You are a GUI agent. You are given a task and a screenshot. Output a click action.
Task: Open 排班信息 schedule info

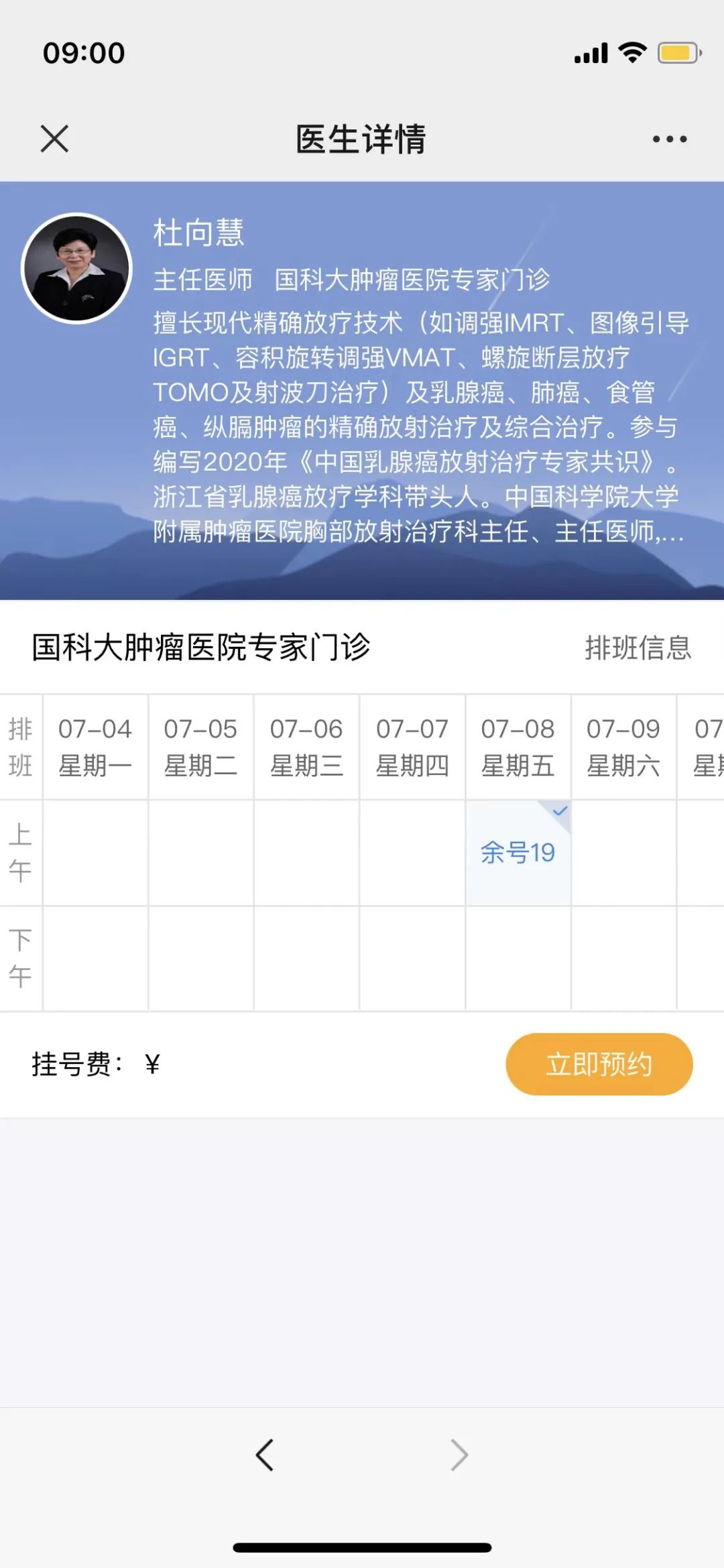click(x=638, y=648)
